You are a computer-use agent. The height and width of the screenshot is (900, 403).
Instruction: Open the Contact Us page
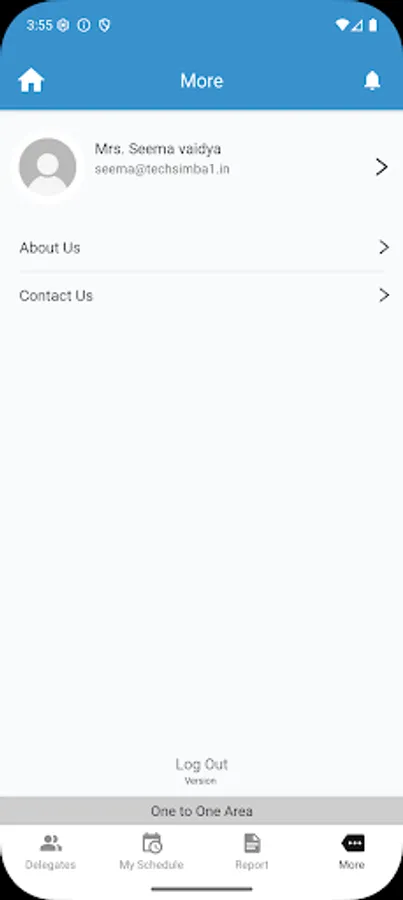202,295
